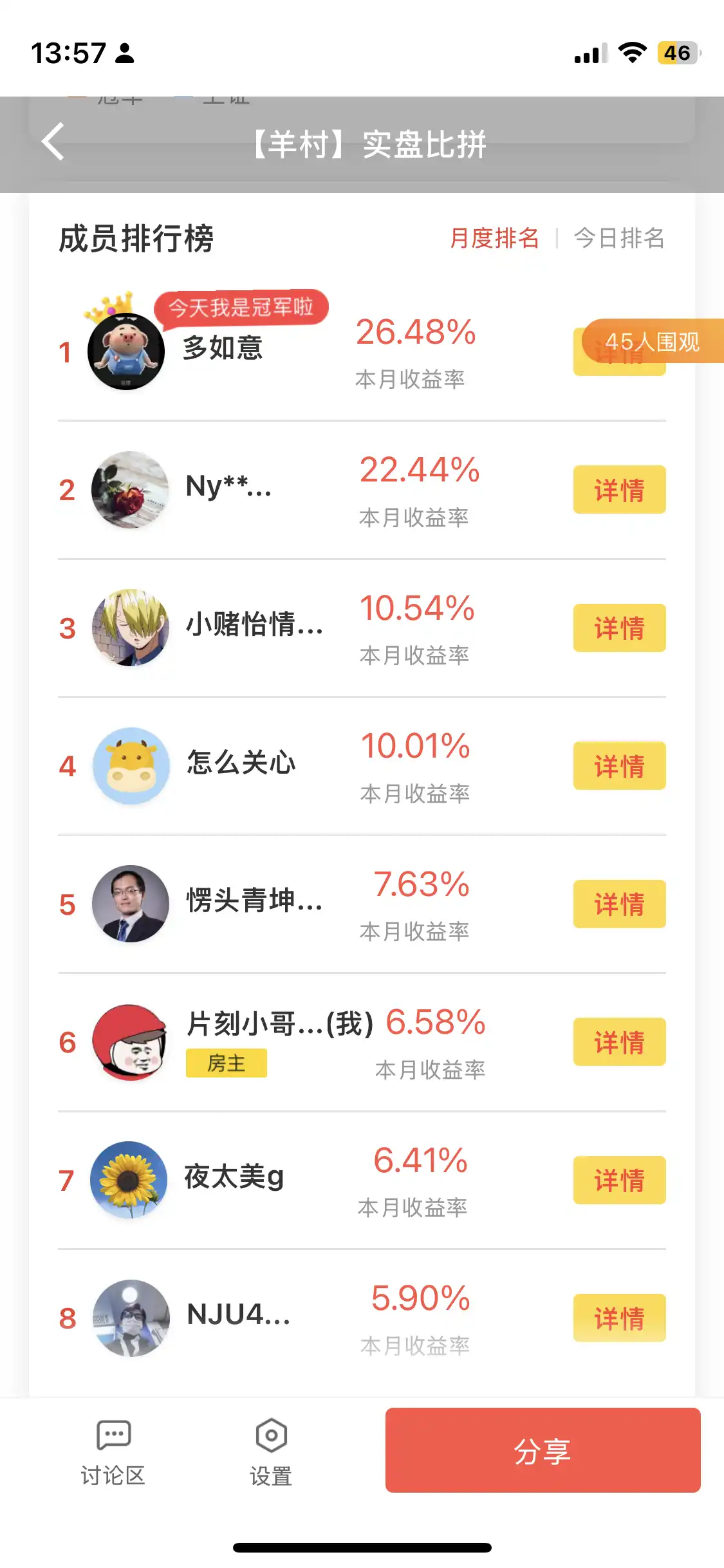View 详情 for 夜太美g
724x1568 pixels.
click(619, 1181)
